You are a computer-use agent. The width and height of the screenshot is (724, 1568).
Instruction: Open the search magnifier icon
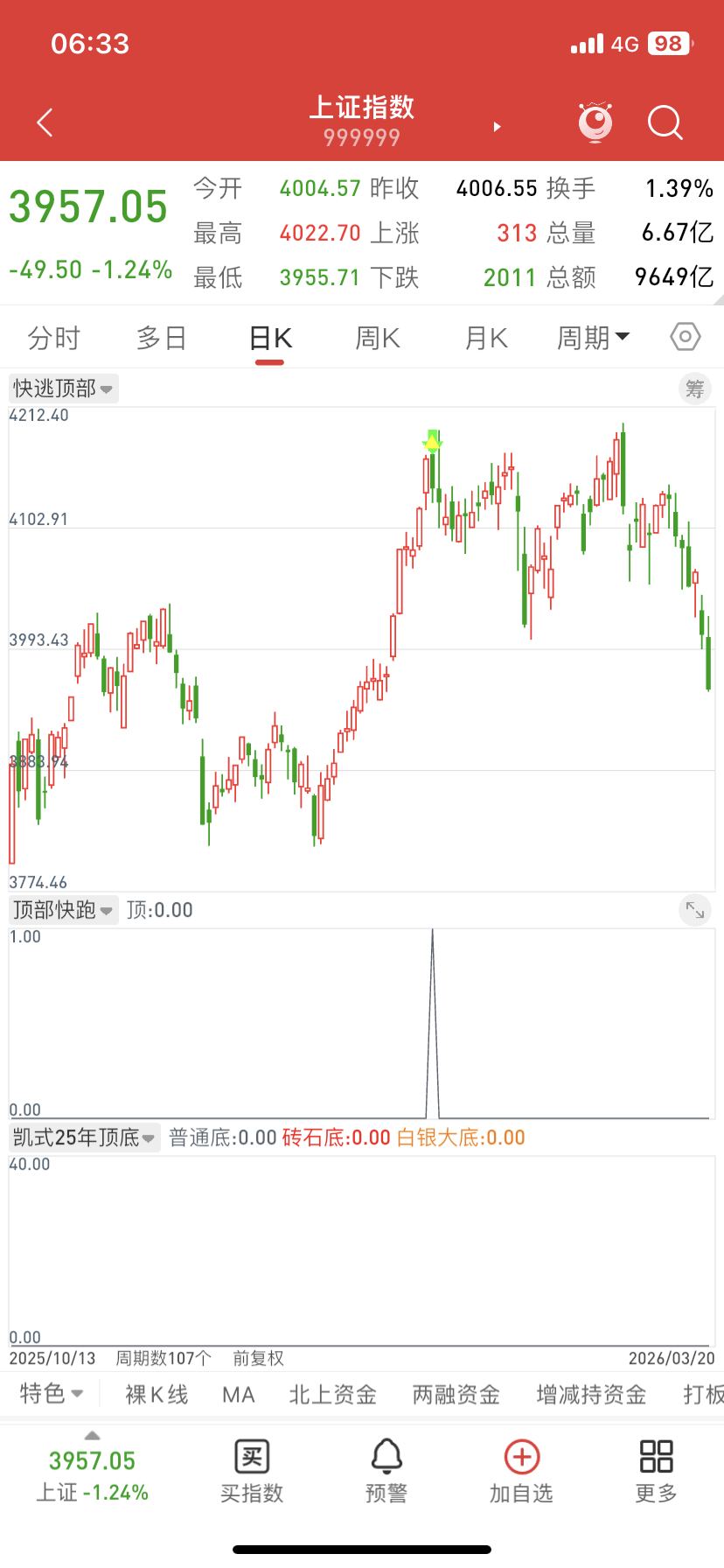[x=665, y=123]
